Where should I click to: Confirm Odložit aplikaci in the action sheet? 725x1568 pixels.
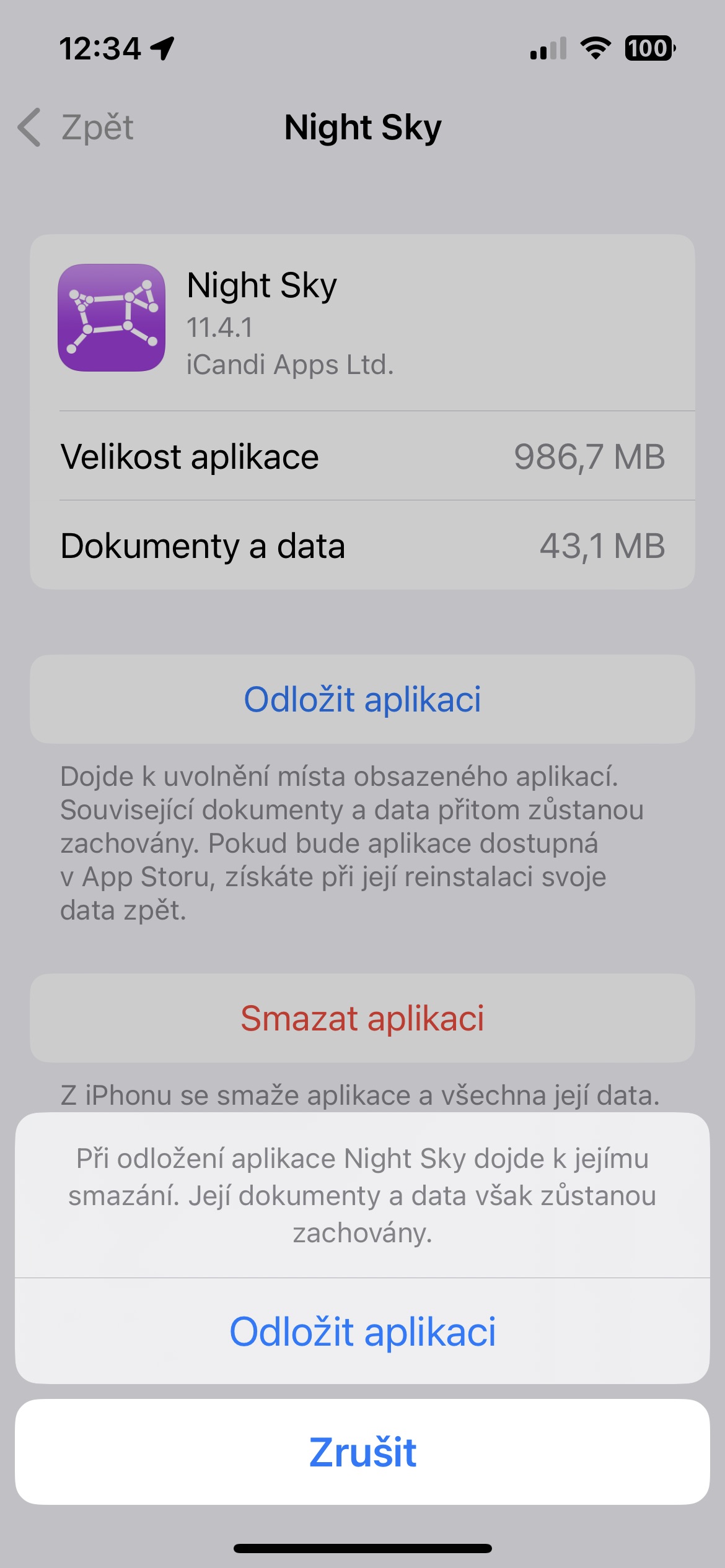[x=362, y=1331]
